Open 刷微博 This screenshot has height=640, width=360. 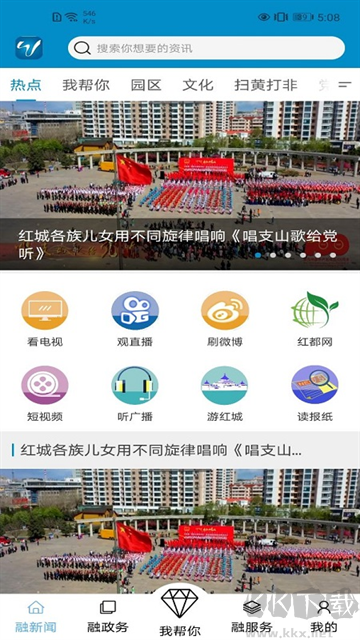pos(225,319)
